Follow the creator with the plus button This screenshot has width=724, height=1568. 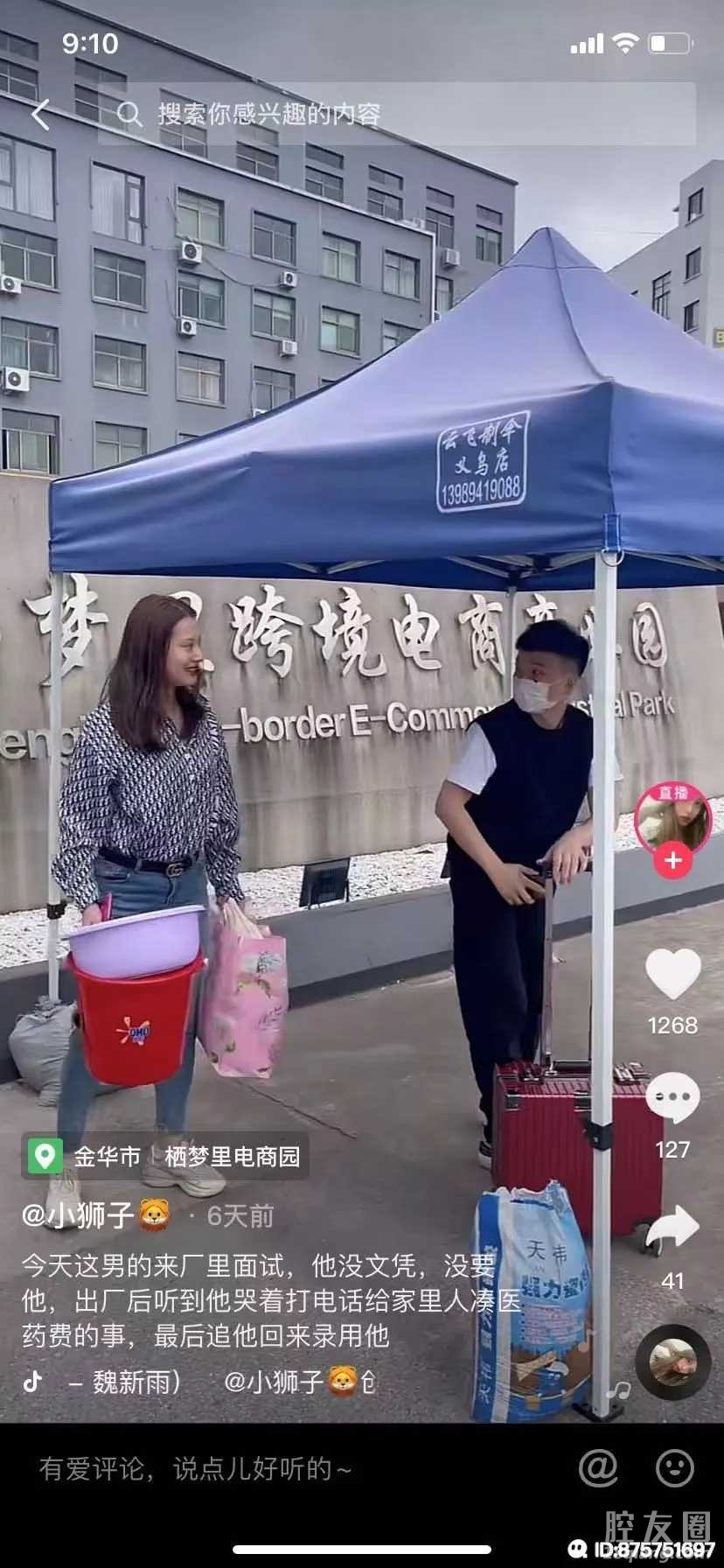click(672, 861)
